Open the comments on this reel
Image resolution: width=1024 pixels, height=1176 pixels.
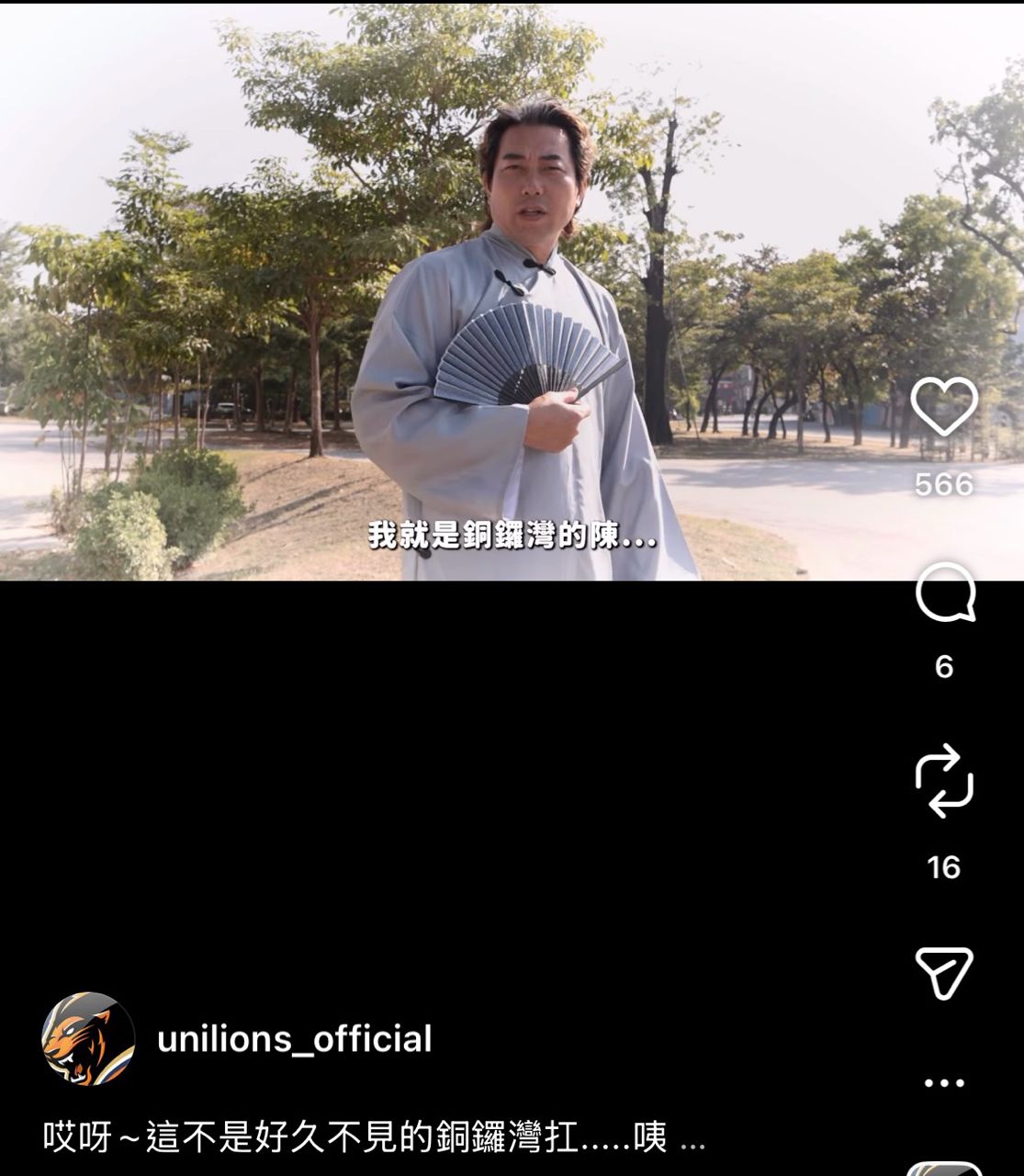coord(944,594)
